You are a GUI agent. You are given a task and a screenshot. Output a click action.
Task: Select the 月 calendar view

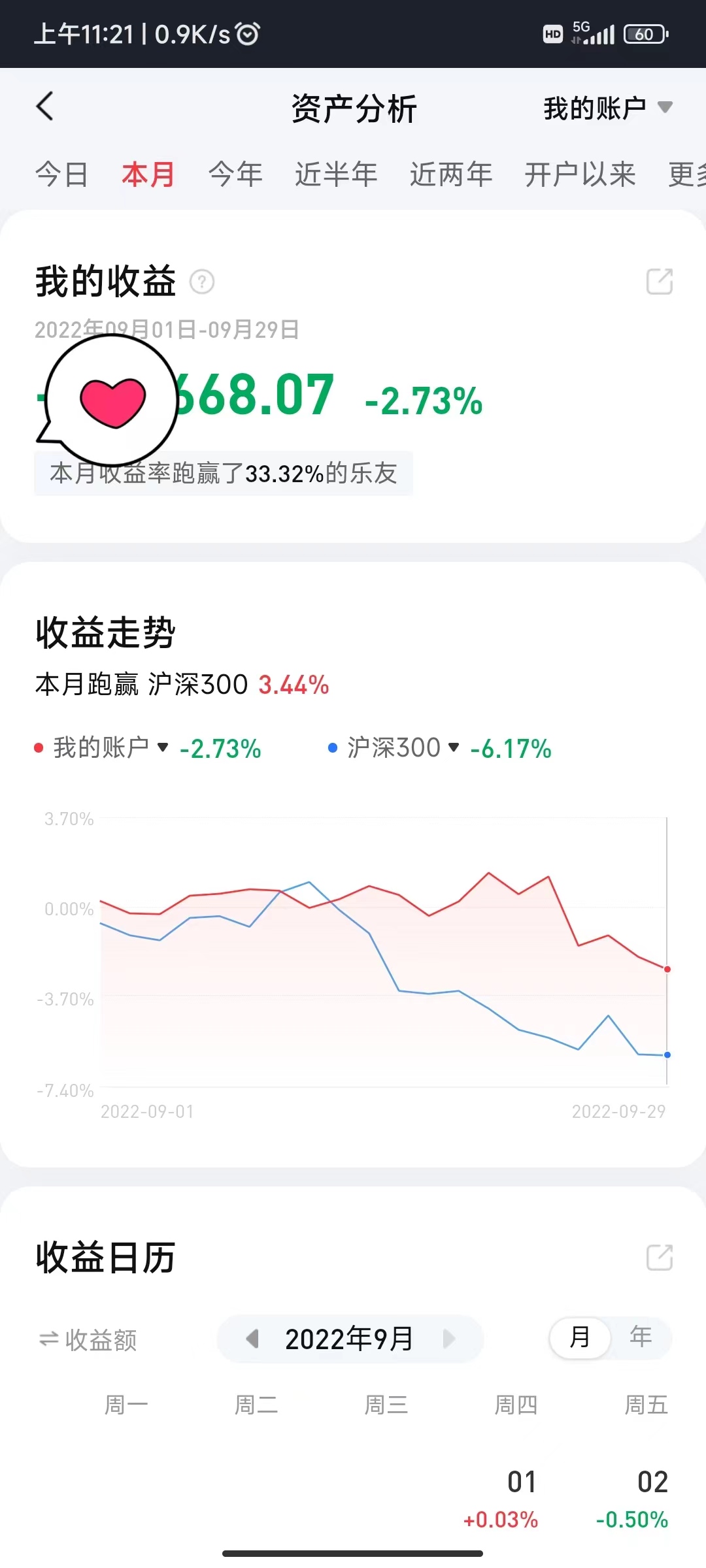[580, 1337]
